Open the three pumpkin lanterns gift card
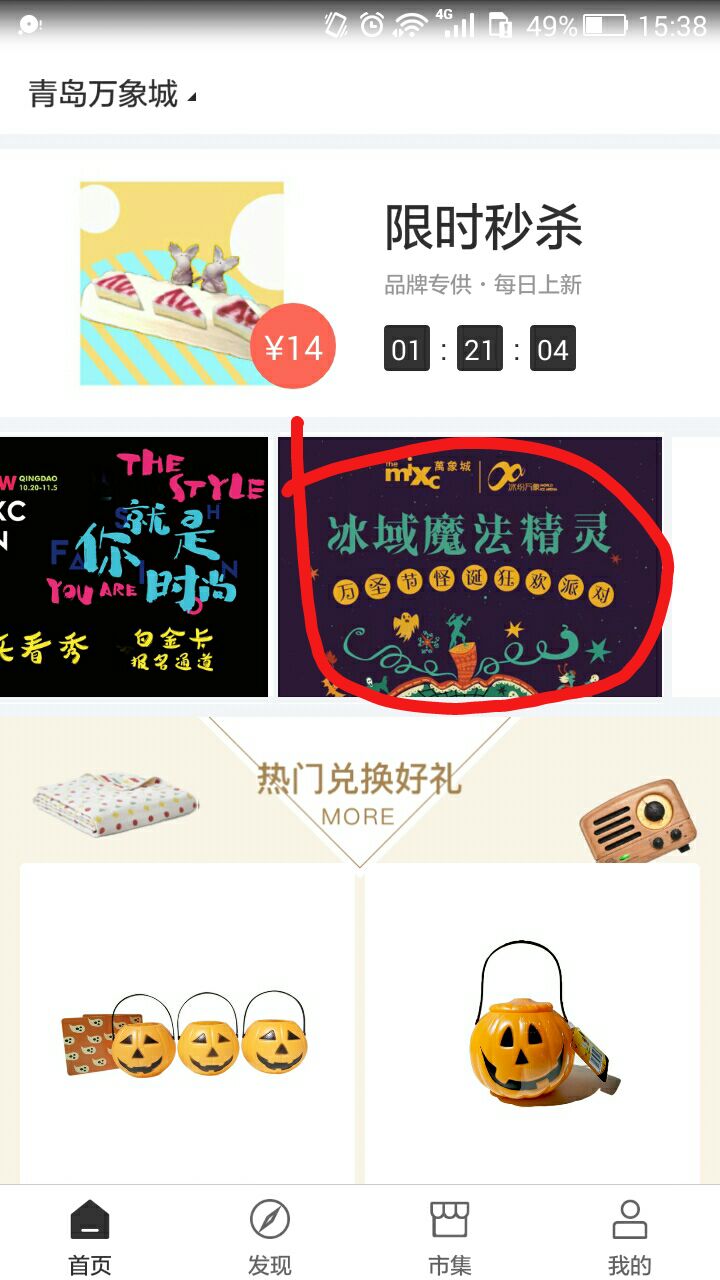Image resolution: width=720 pixels, height=1280 pixels. click(187, 1025)
